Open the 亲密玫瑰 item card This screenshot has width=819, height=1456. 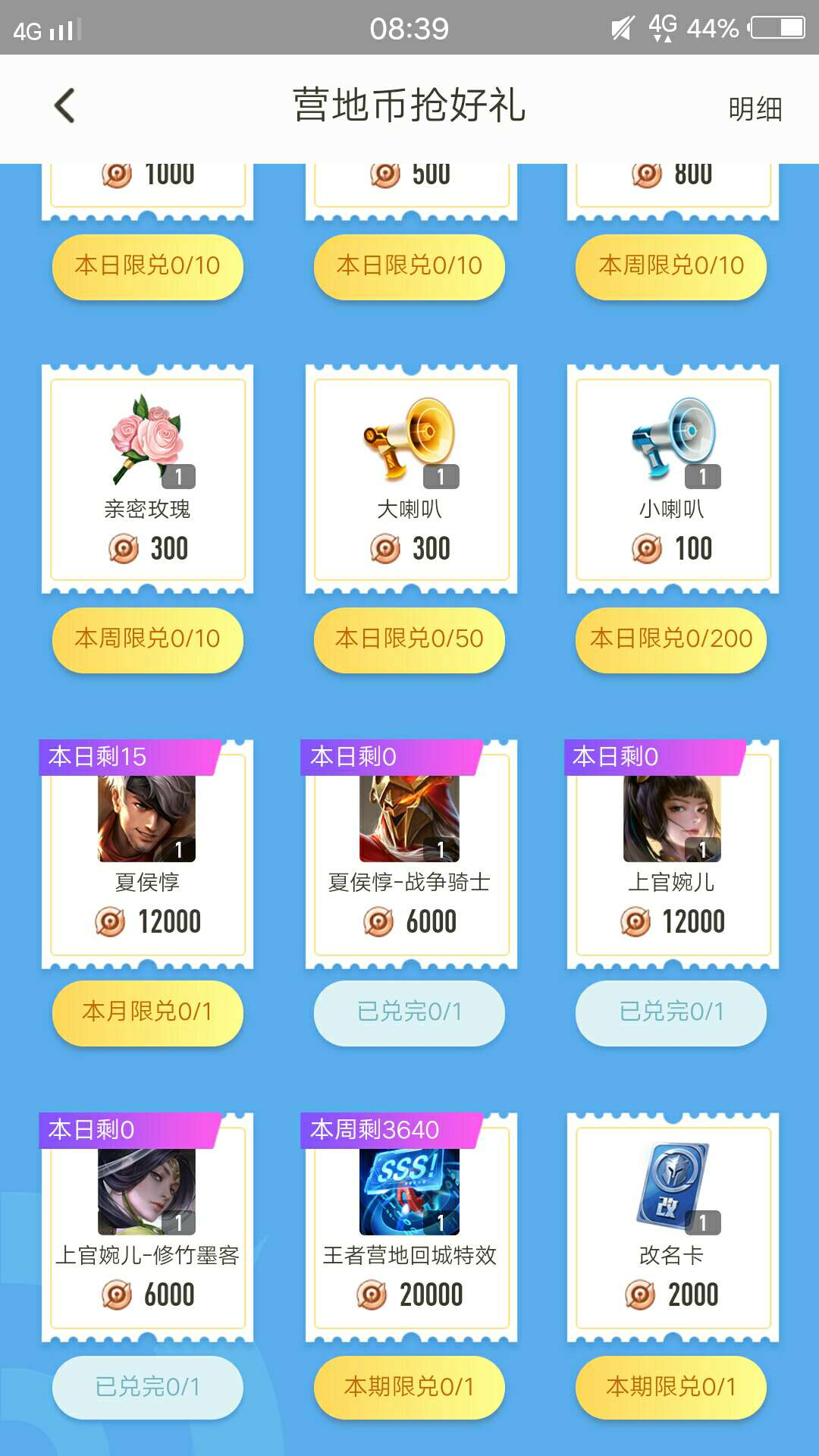(x=147, y=479)
